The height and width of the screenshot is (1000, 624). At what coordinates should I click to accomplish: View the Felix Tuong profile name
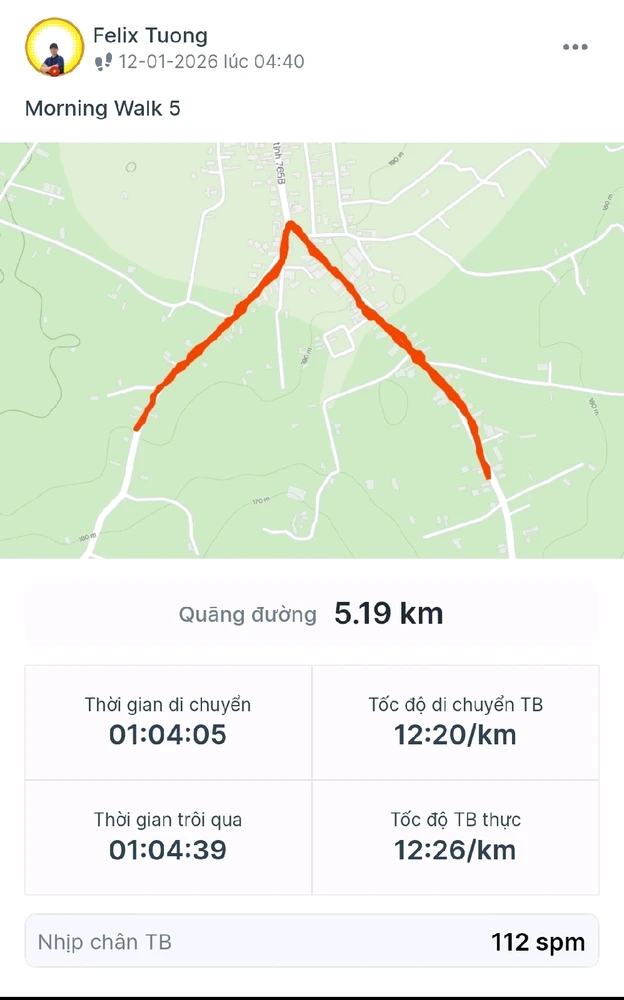point(150,36)
